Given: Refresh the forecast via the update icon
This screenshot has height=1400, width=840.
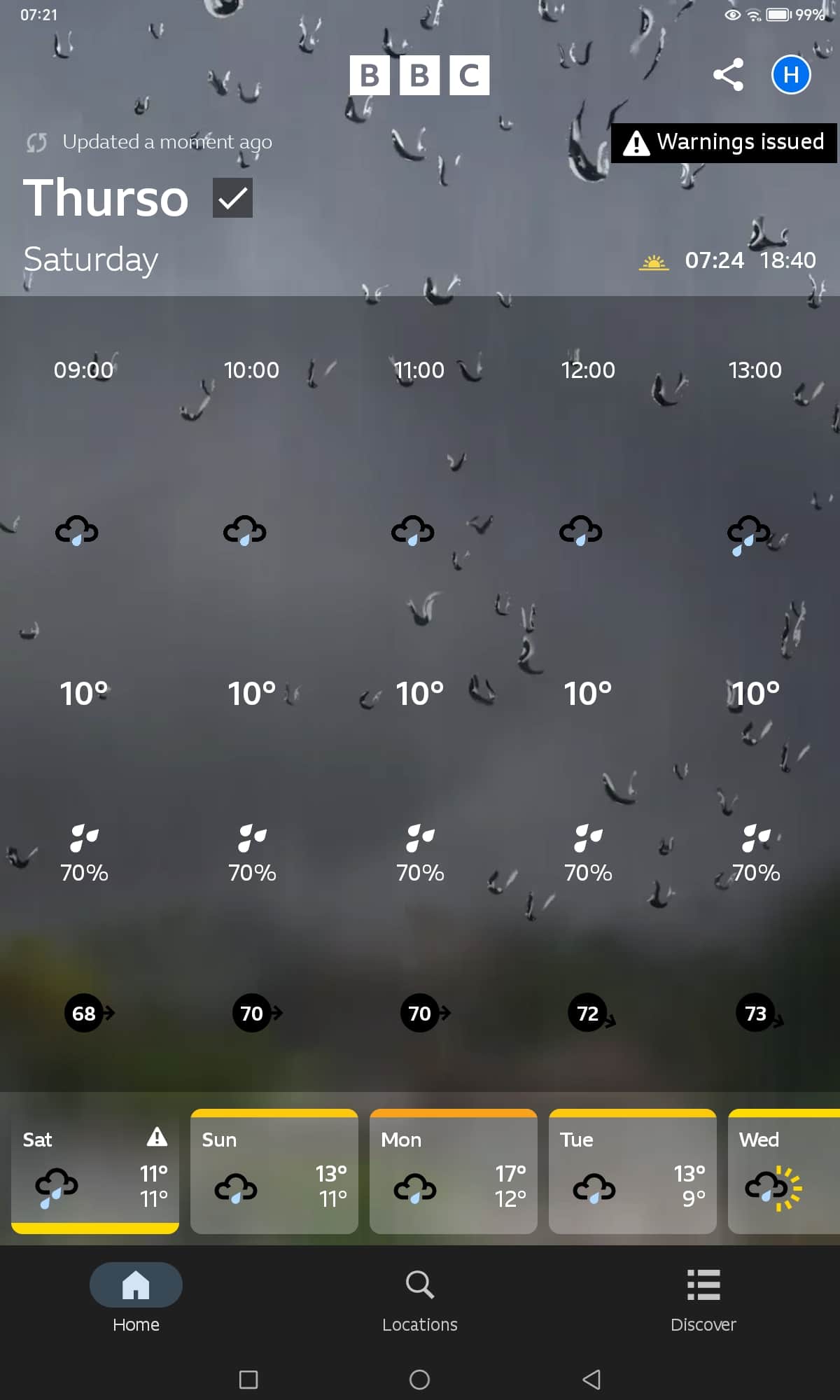Looking at the screenshot, I should click(36, 142).
